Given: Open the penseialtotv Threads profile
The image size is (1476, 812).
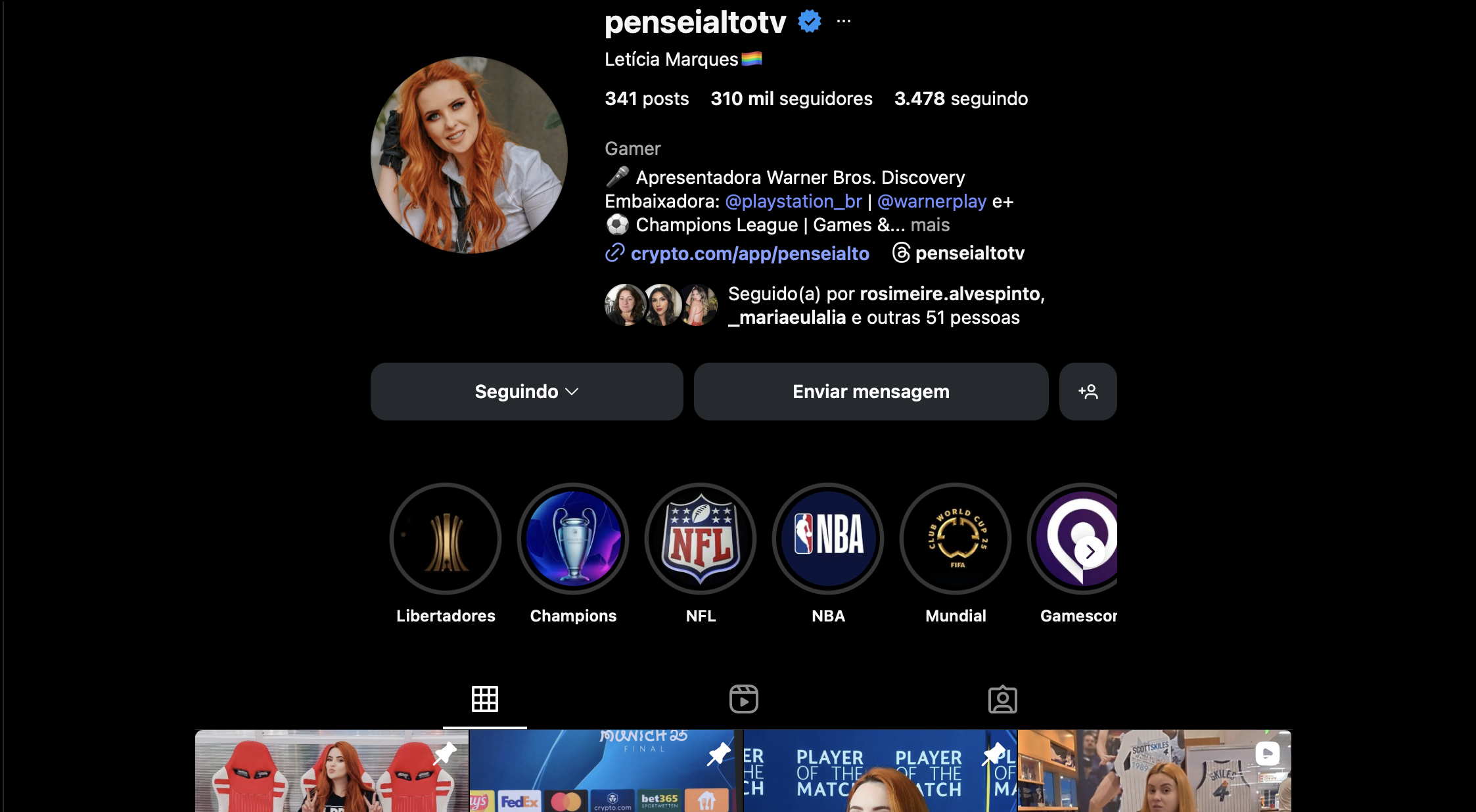Looking at the screenshot, I should [x=969, y=254].
